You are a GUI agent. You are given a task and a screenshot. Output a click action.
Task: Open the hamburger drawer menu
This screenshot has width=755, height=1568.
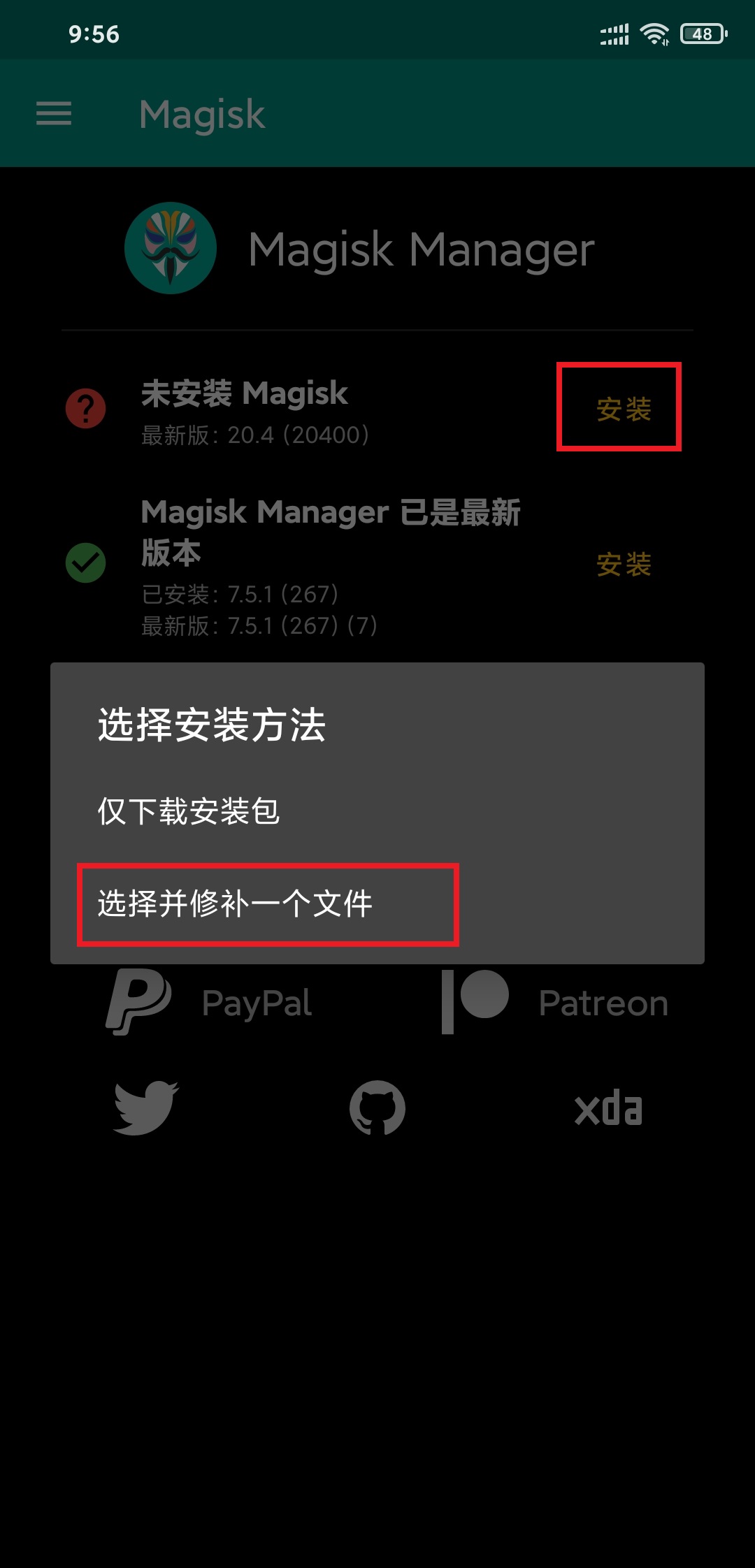pos(54,113)
